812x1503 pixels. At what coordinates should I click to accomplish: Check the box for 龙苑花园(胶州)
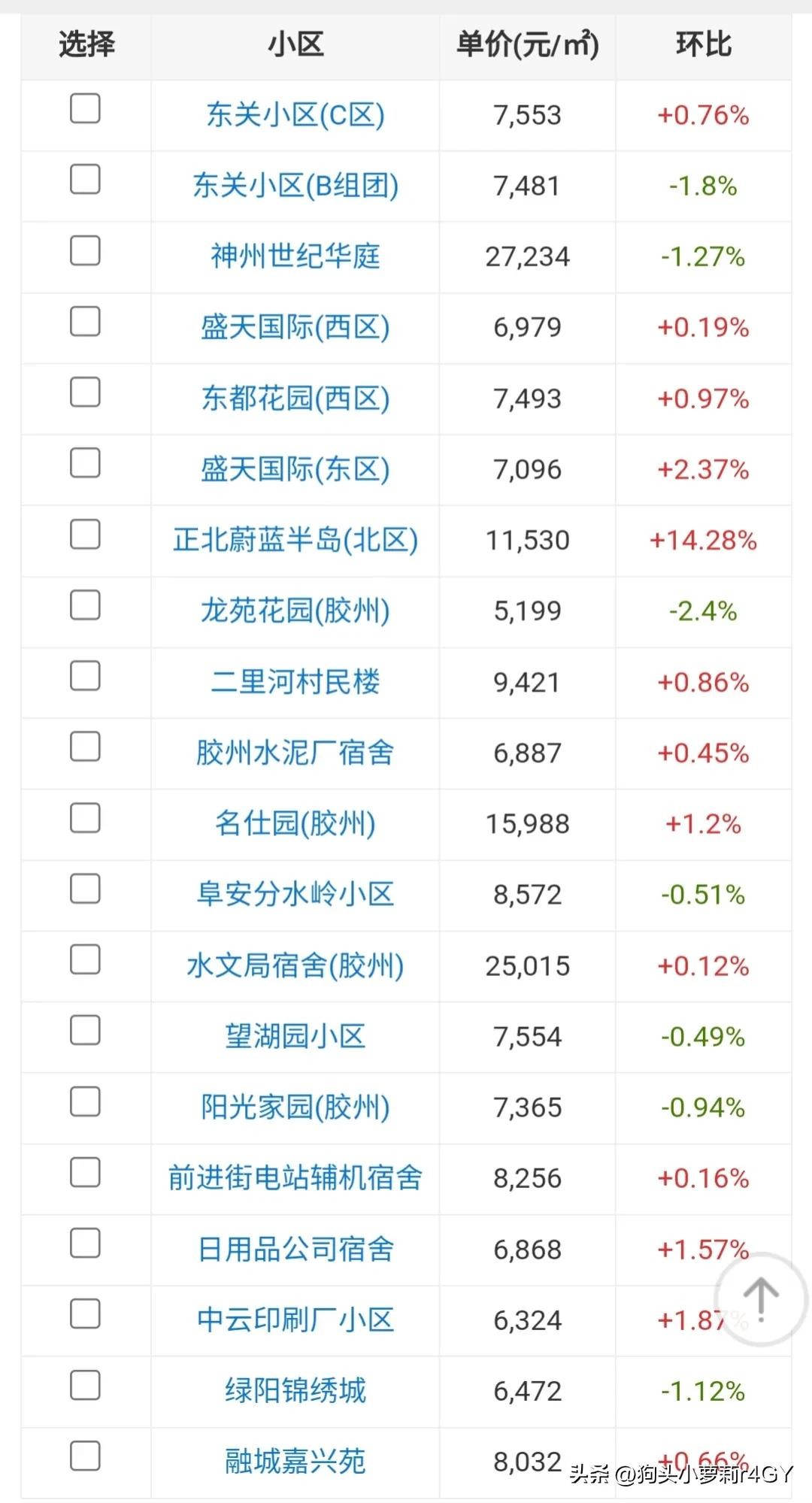tap(85, 605)
